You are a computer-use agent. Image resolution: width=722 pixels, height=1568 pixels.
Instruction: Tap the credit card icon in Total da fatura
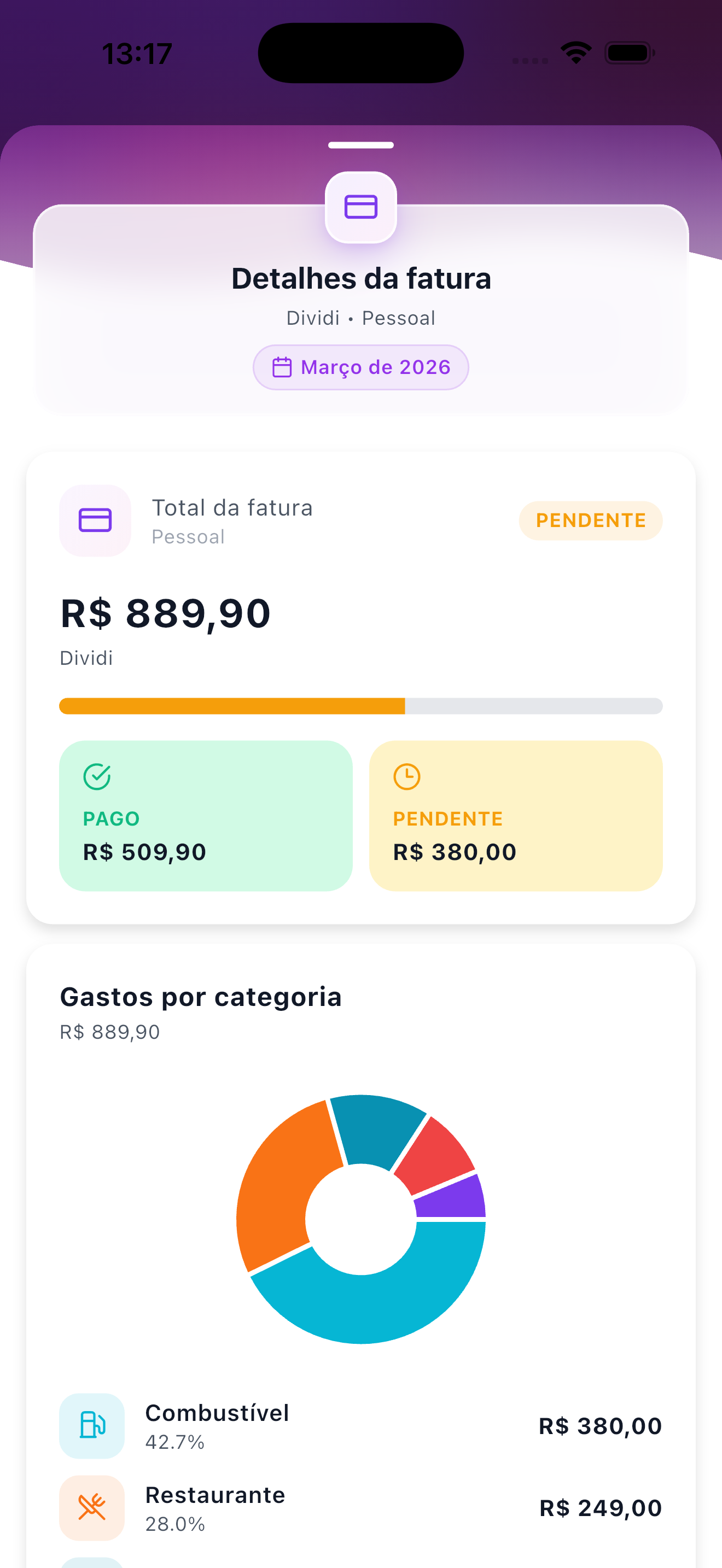pyautogui.click(x=95, y=520)
